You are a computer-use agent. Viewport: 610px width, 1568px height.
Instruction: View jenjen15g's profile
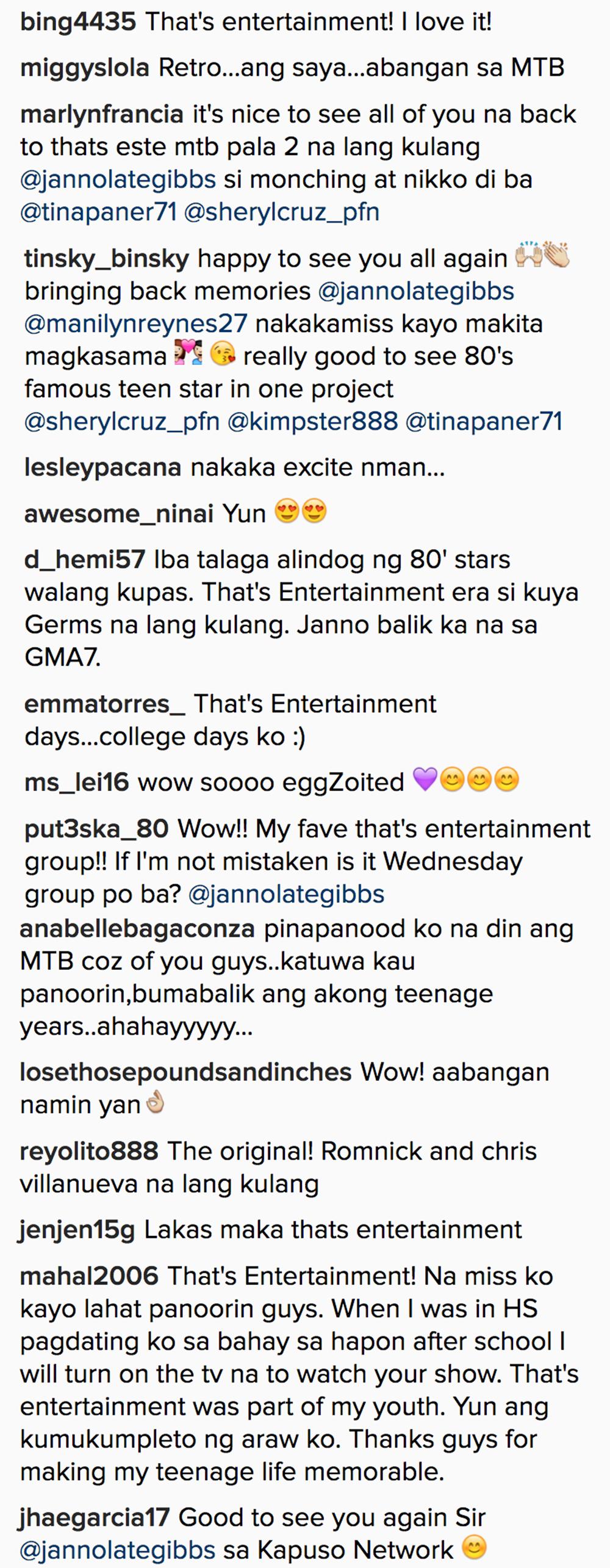(x=77, y=1230)
